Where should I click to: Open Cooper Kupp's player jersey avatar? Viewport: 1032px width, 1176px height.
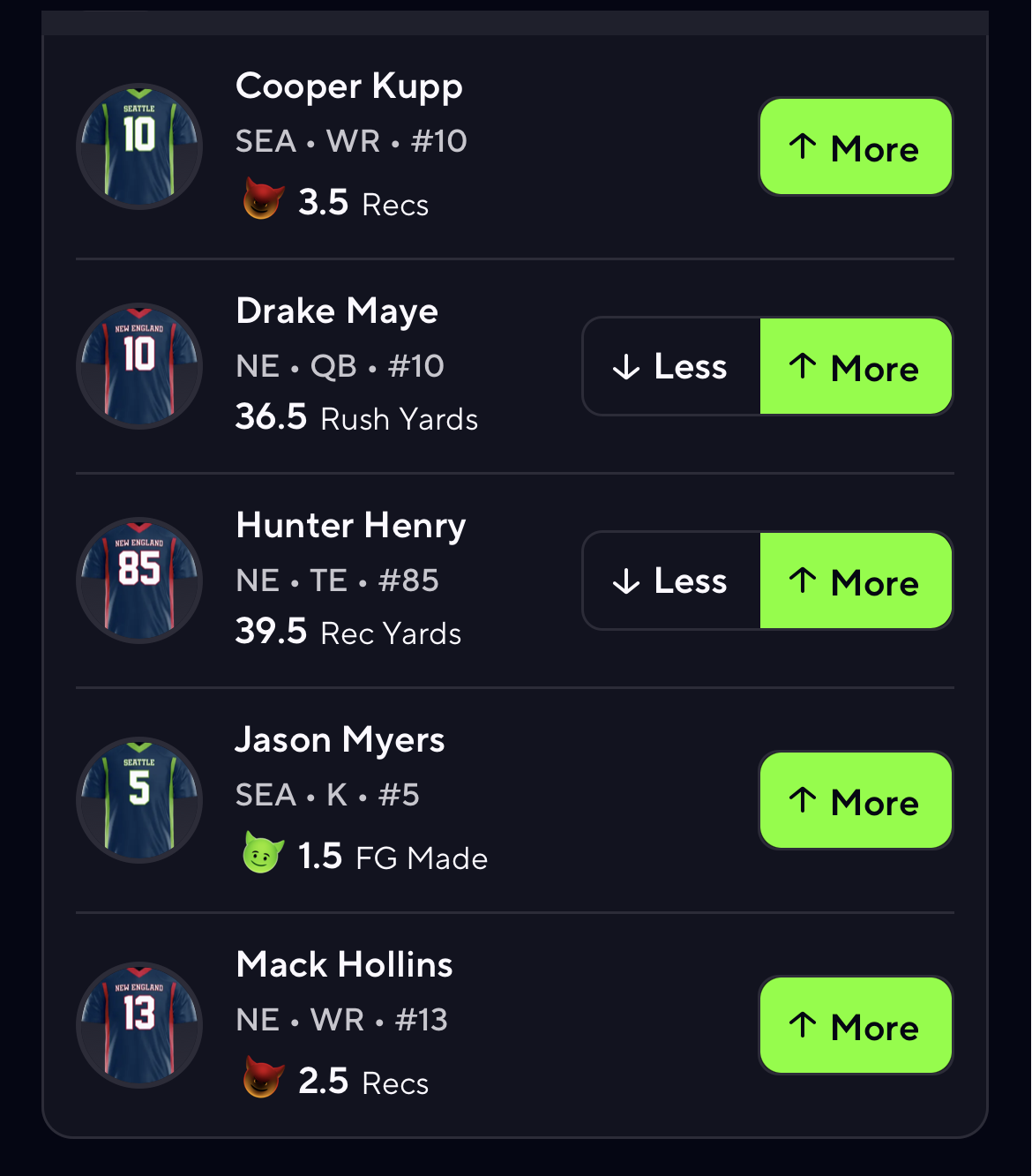pyautogui.click(x=139, y=146)
